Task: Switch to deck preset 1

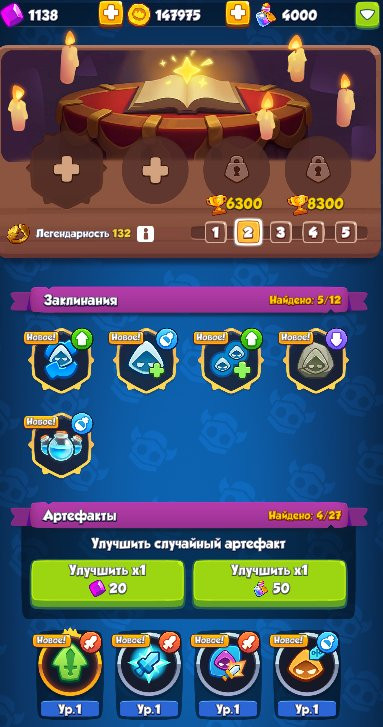Action: pyautogui.click(x=215, y=232)
